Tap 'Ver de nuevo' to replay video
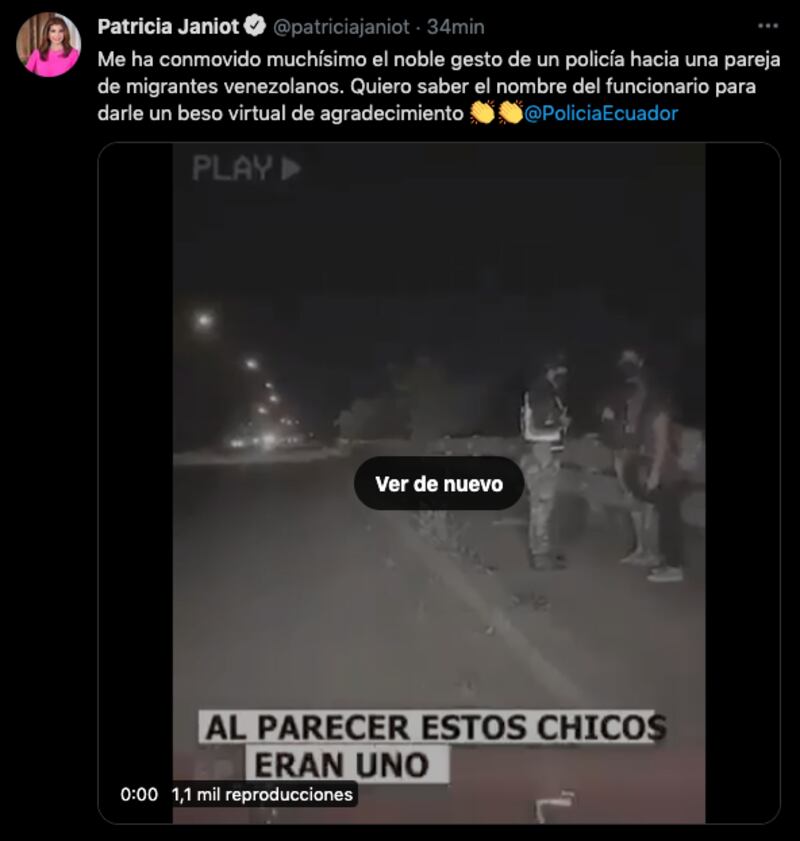Viewport: 800px width, 841px height. click(439, 484)
